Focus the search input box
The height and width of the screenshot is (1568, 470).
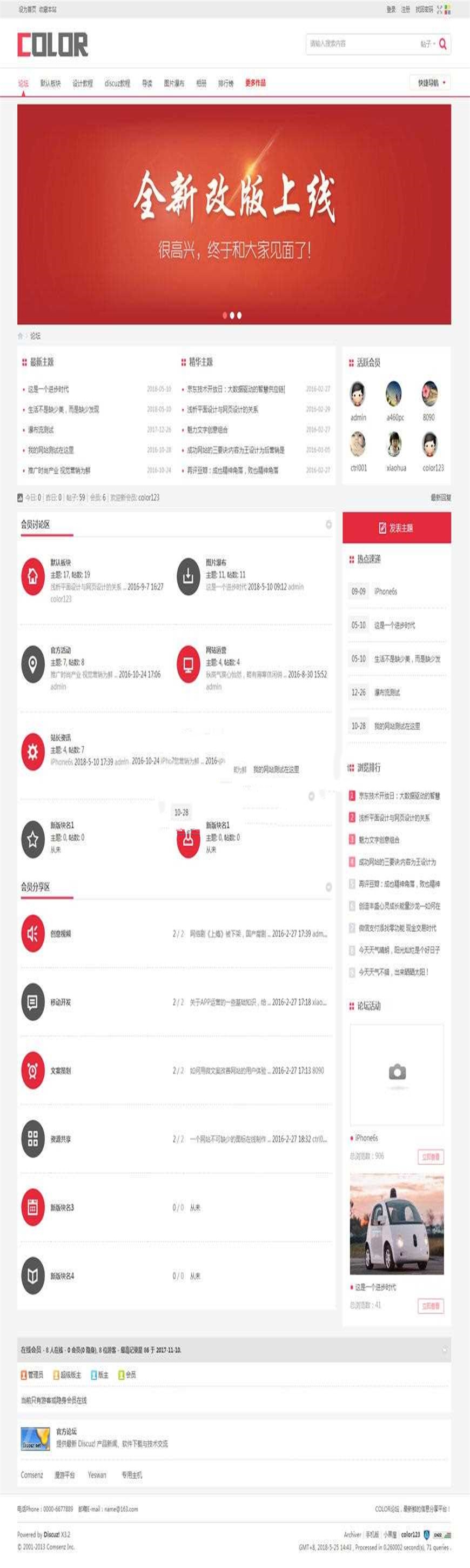click(359, 44)
